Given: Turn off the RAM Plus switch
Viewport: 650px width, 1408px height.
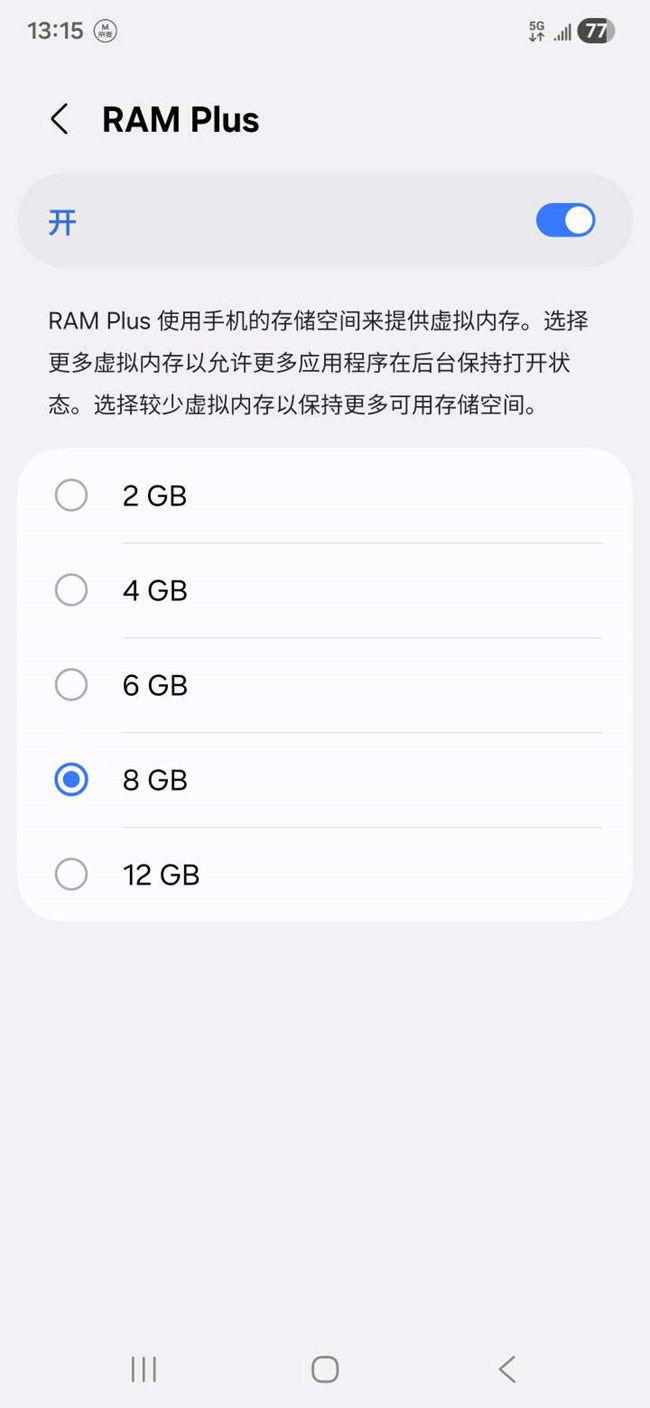Looking at the screenshot, I should point(565,221).
